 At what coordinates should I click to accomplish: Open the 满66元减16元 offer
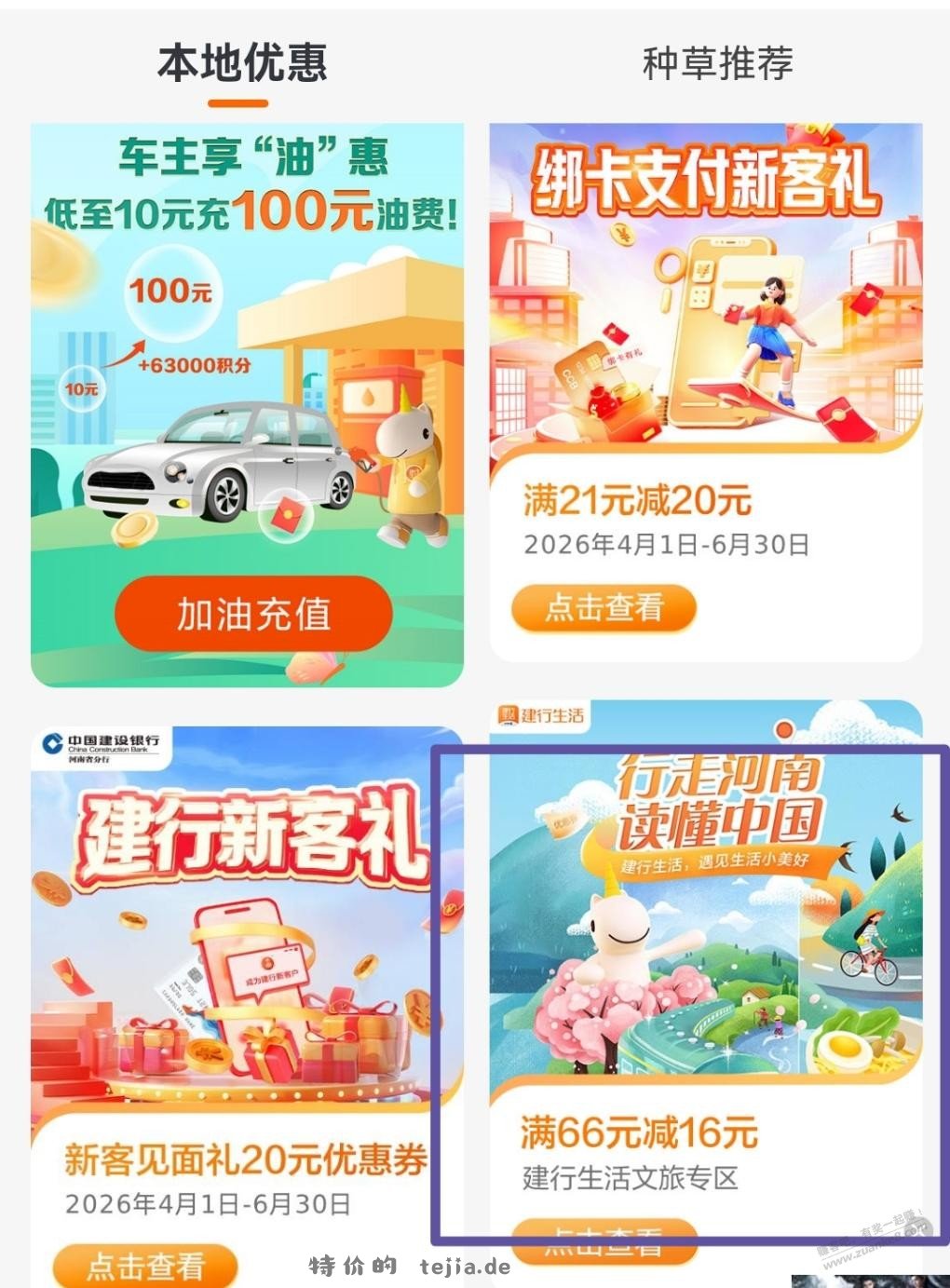639,1132
